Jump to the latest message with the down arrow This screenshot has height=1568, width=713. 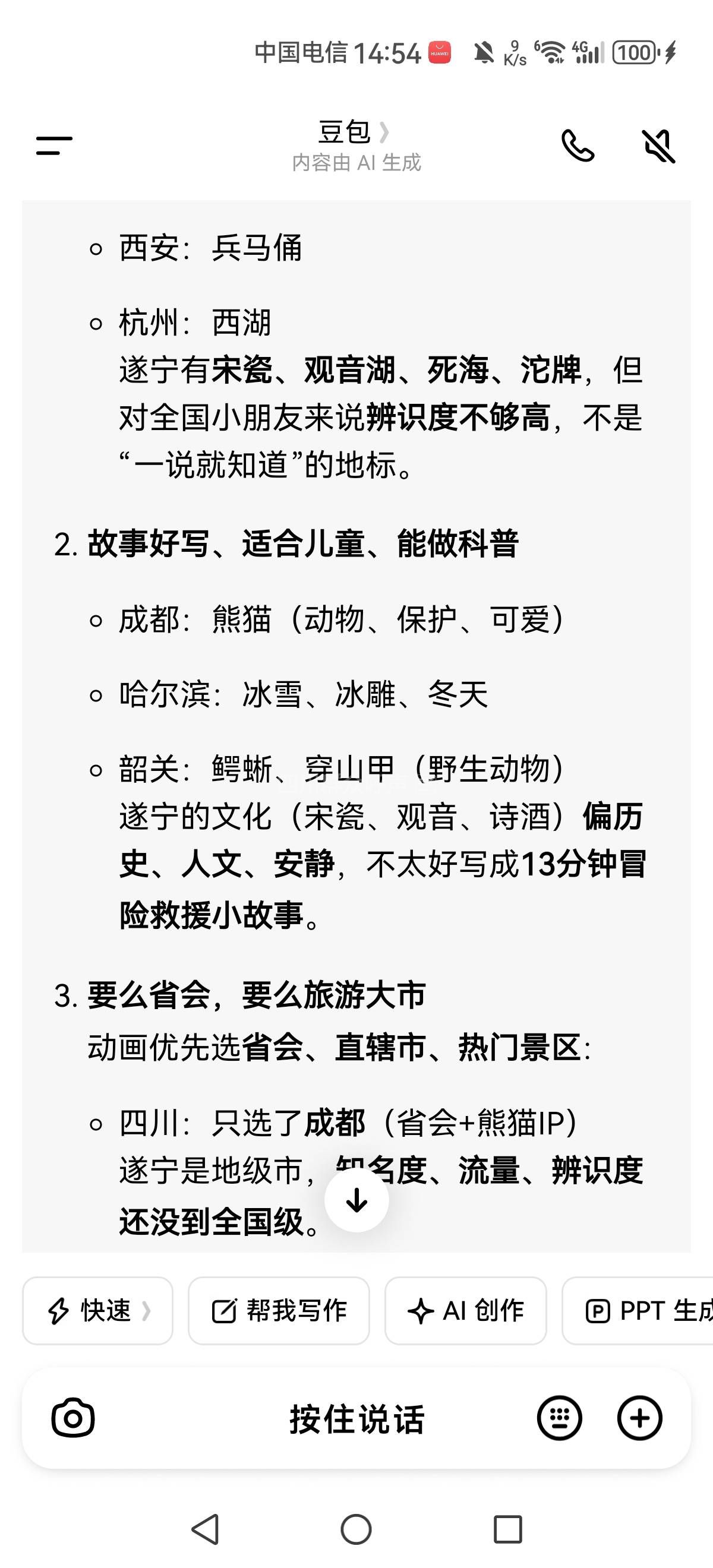point(356,1200)
